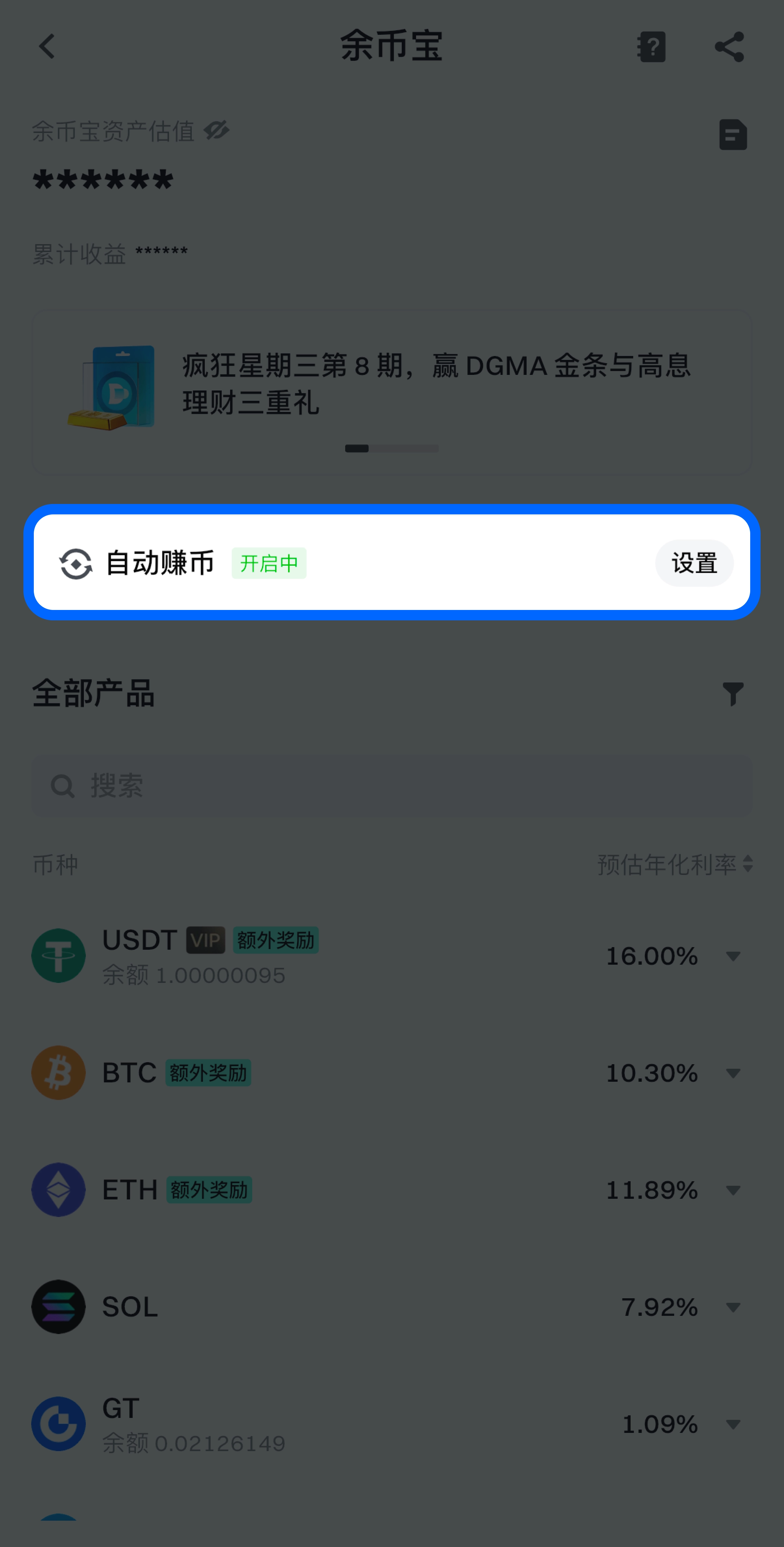This screenshot has width=784, height=1547.
Task: Share the 余币宝 page
Action: [729, 47]
